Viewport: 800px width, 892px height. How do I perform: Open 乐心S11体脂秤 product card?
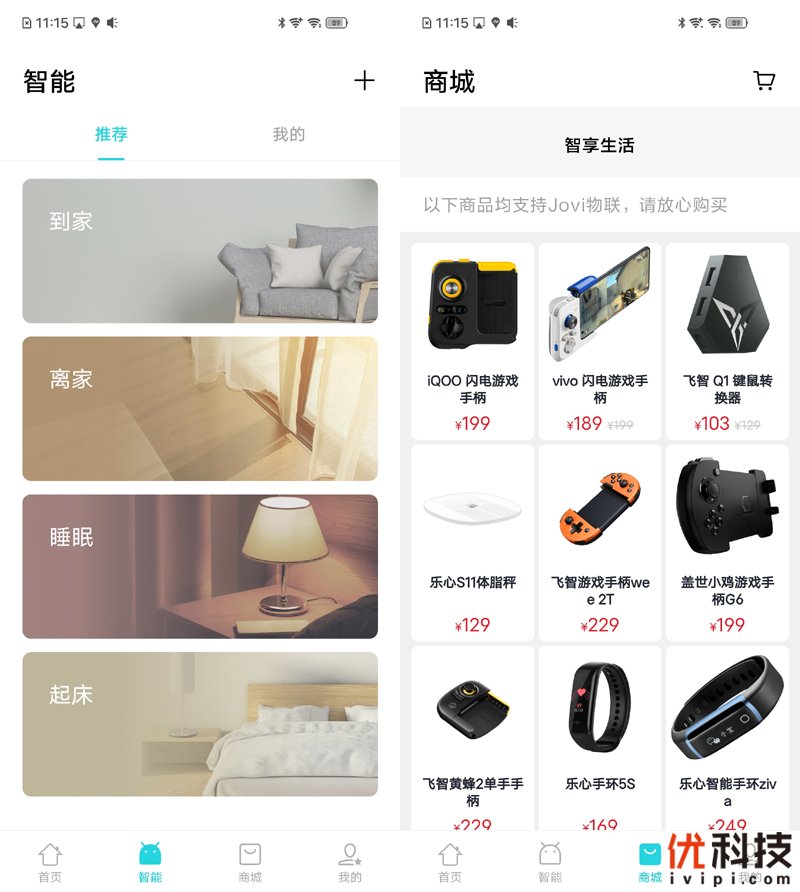473,542
